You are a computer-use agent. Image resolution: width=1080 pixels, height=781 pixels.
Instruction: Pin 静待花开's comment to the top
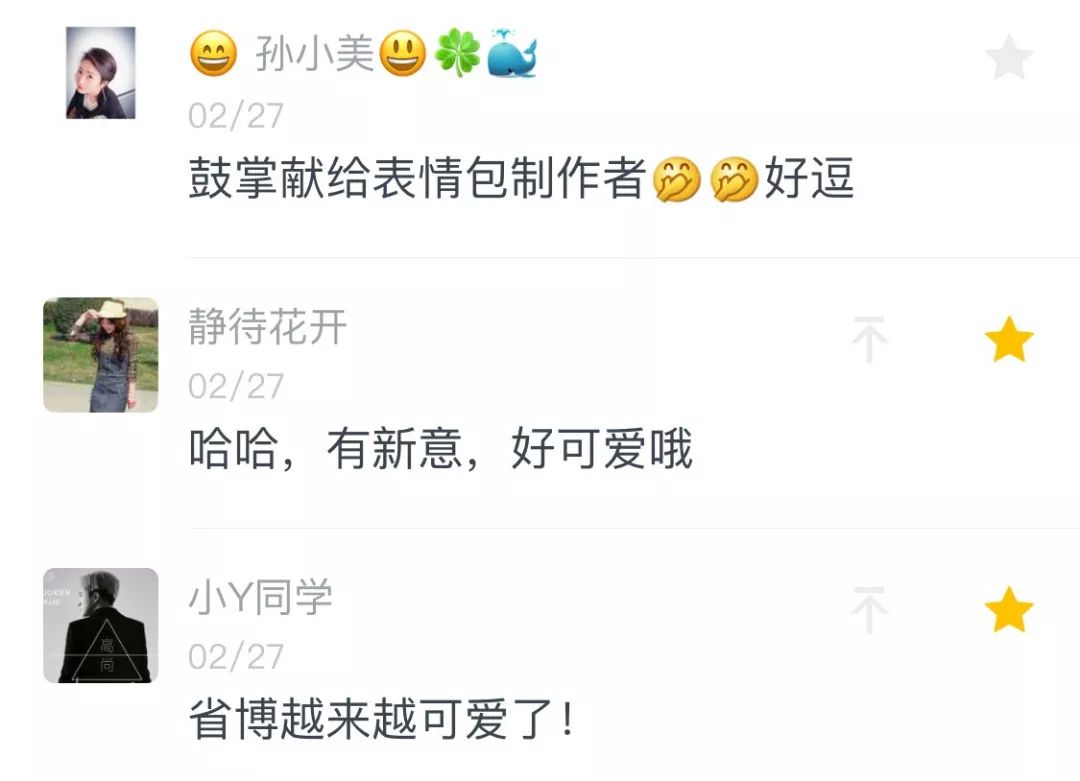tap(869, 340)
